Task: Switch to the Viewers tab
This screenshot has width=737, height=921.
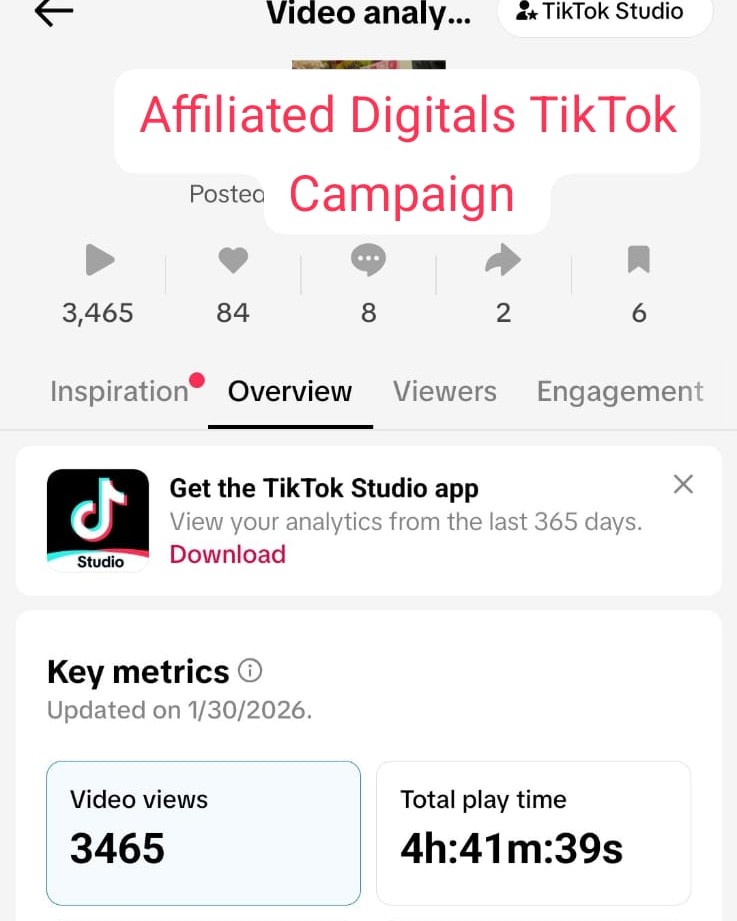Action: pyautogui.click(x=444, y=391)
